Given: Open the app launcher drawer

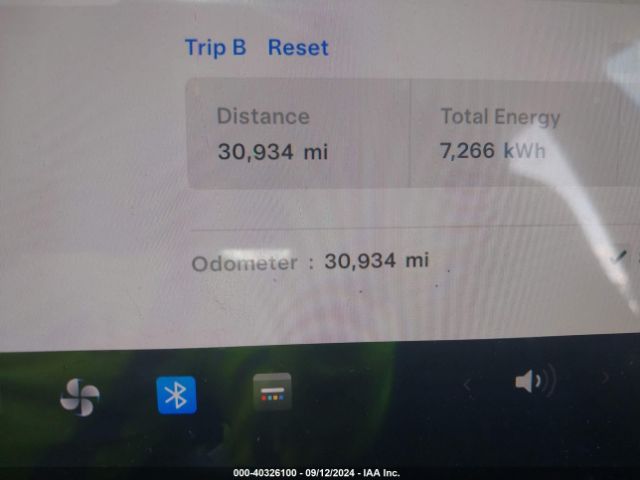Looking at the screenshot, I should coord(272,392).
